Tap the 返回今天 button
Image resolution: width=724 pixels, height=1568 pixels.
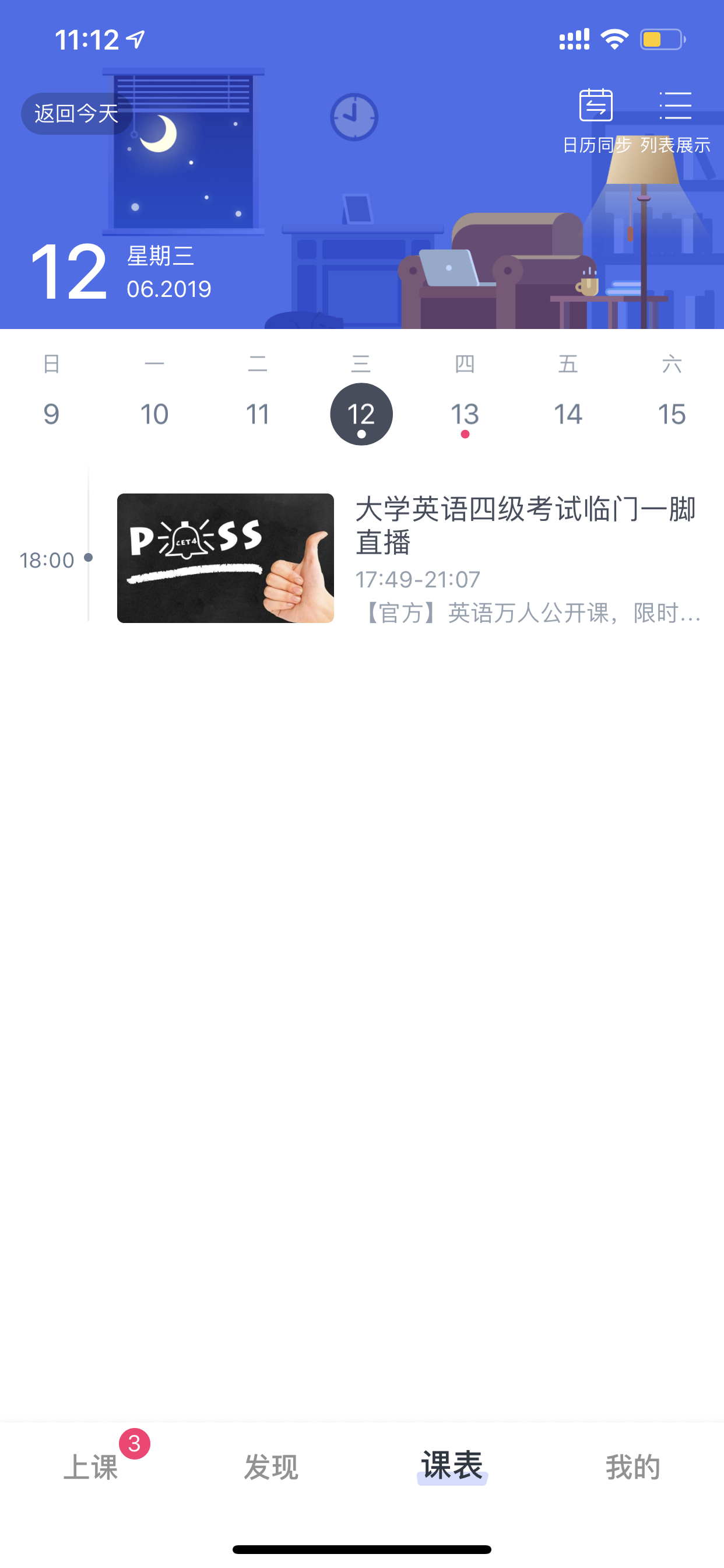(x=77, y=114)
